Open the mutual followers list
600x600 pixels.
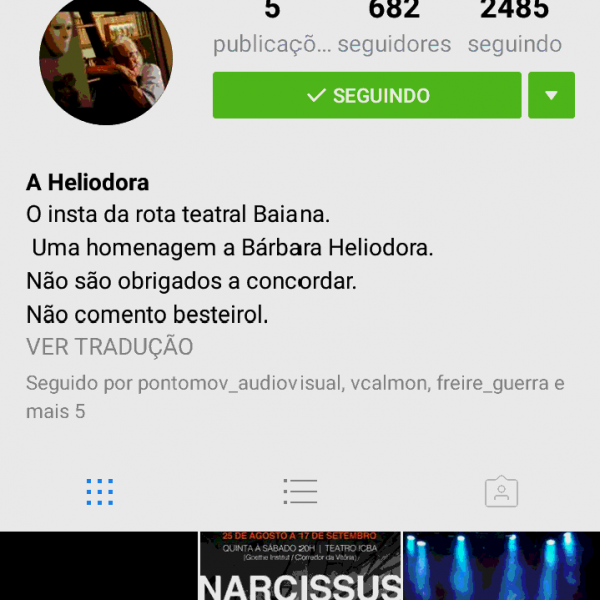pos(295,397)
